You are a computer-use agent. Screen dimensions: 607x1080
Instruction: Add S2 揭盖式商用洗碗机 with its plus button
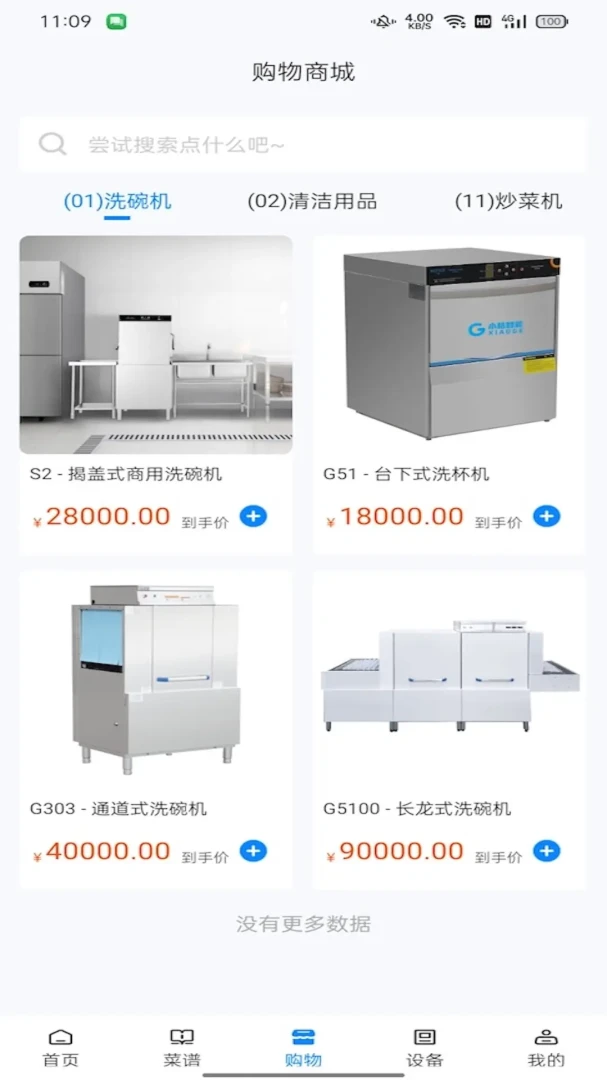pyautogui.click(x=254, y=516)
